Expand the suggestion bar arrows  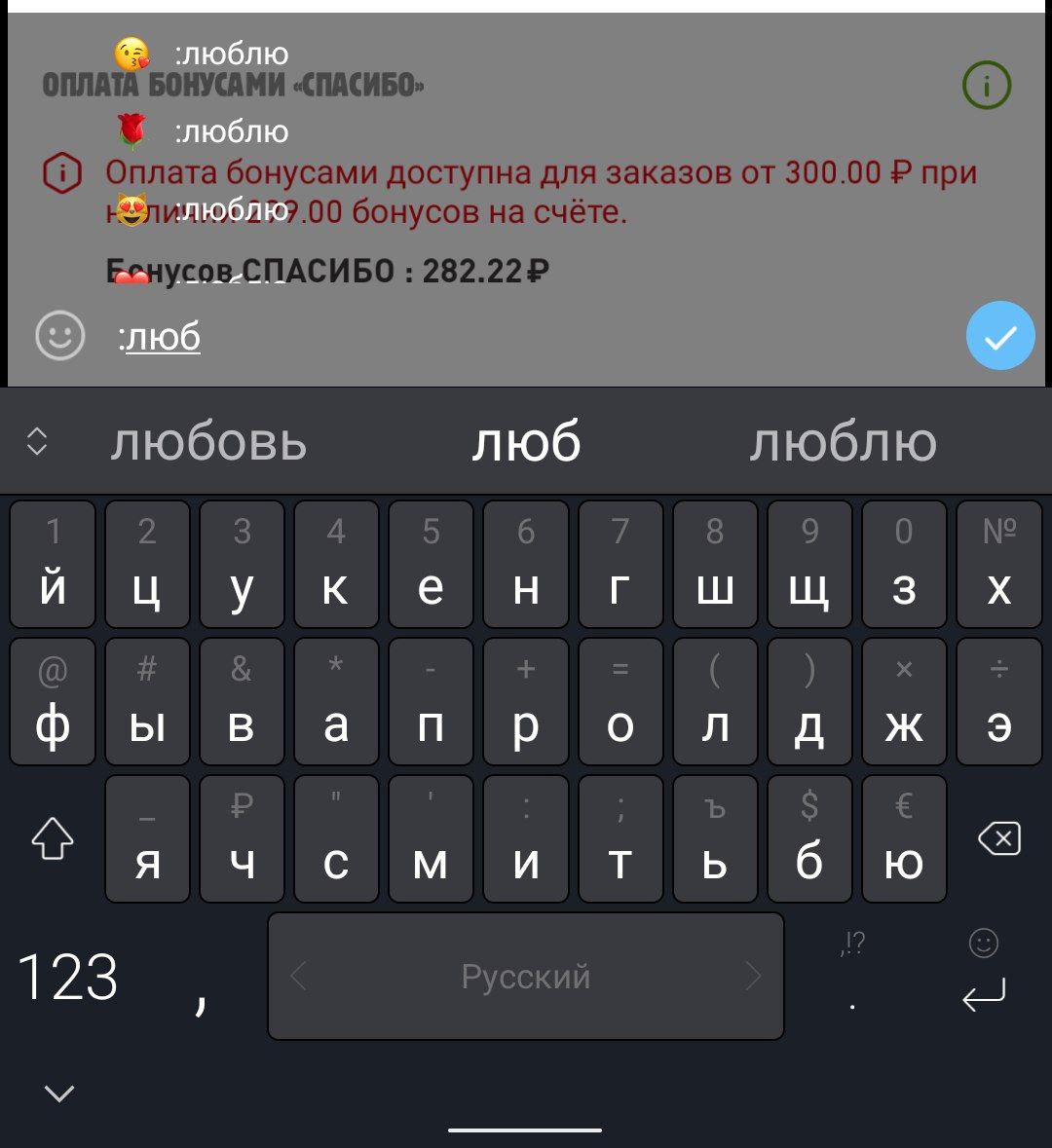[37, 441]
